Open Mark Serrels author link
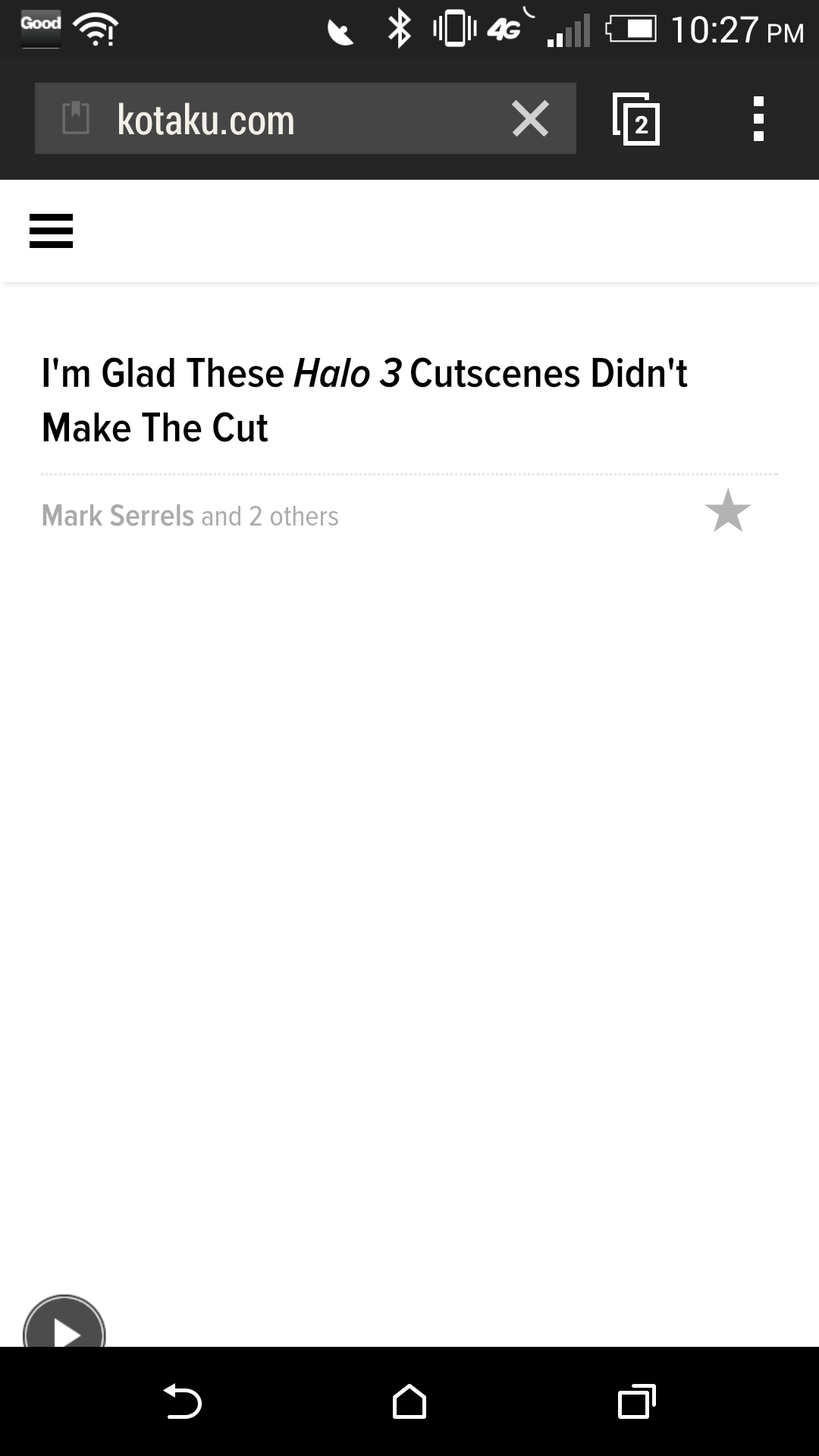 point(118,516)
